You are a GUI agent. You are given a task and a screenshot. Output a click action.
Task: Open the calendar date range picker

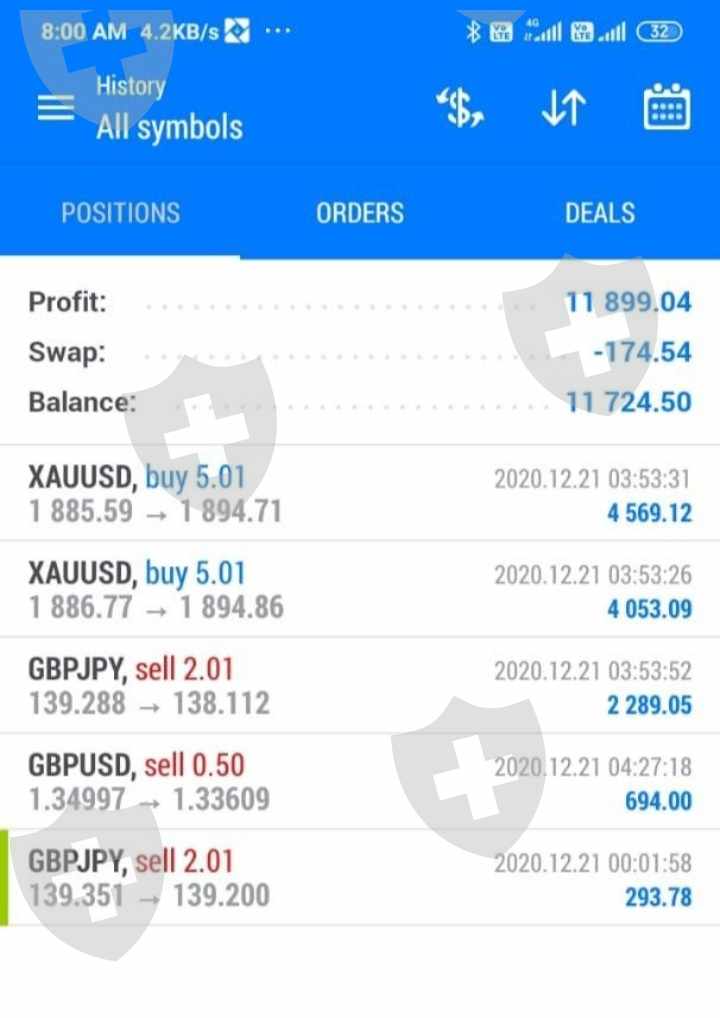(x=667, y=106)
